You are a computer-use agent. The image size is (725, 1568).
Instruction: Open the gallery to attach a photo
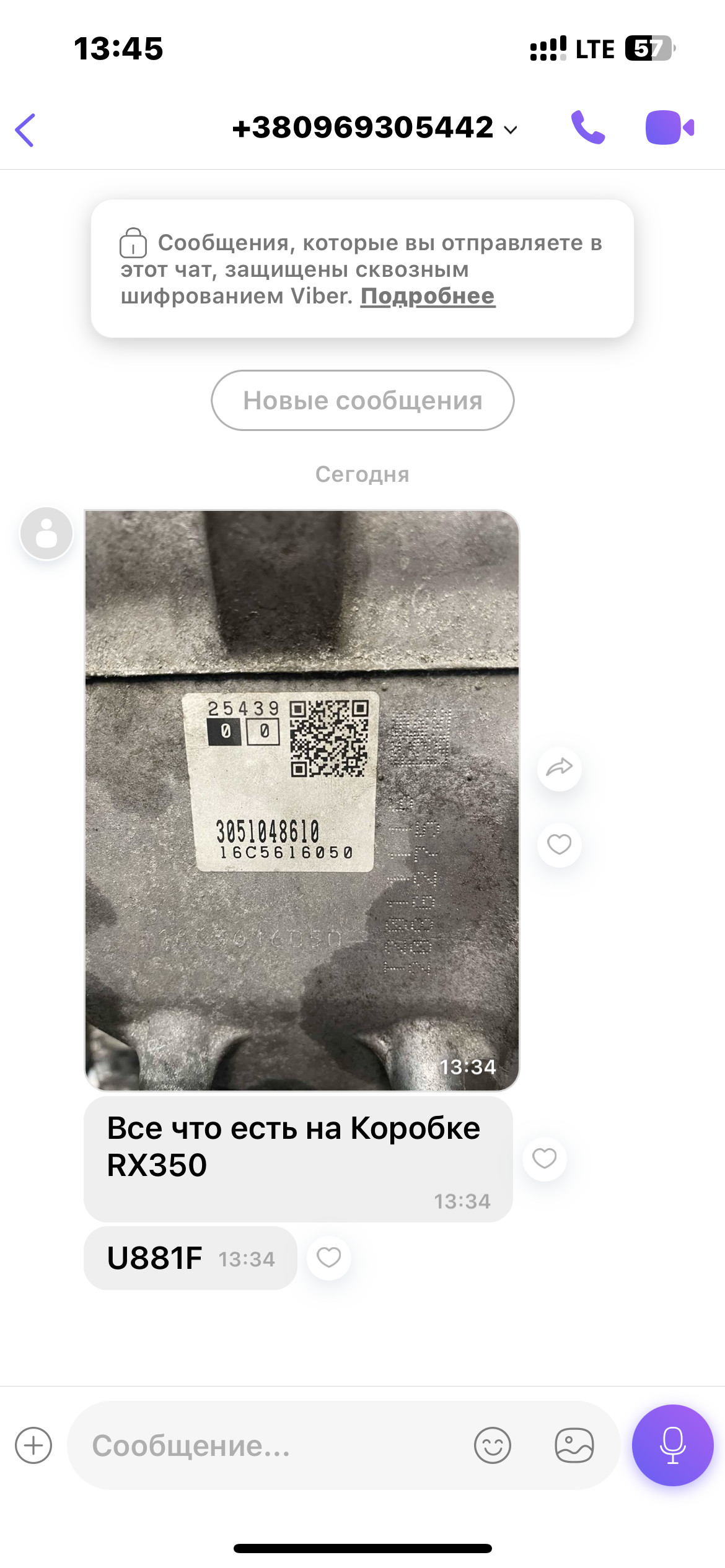point(574,1445)
